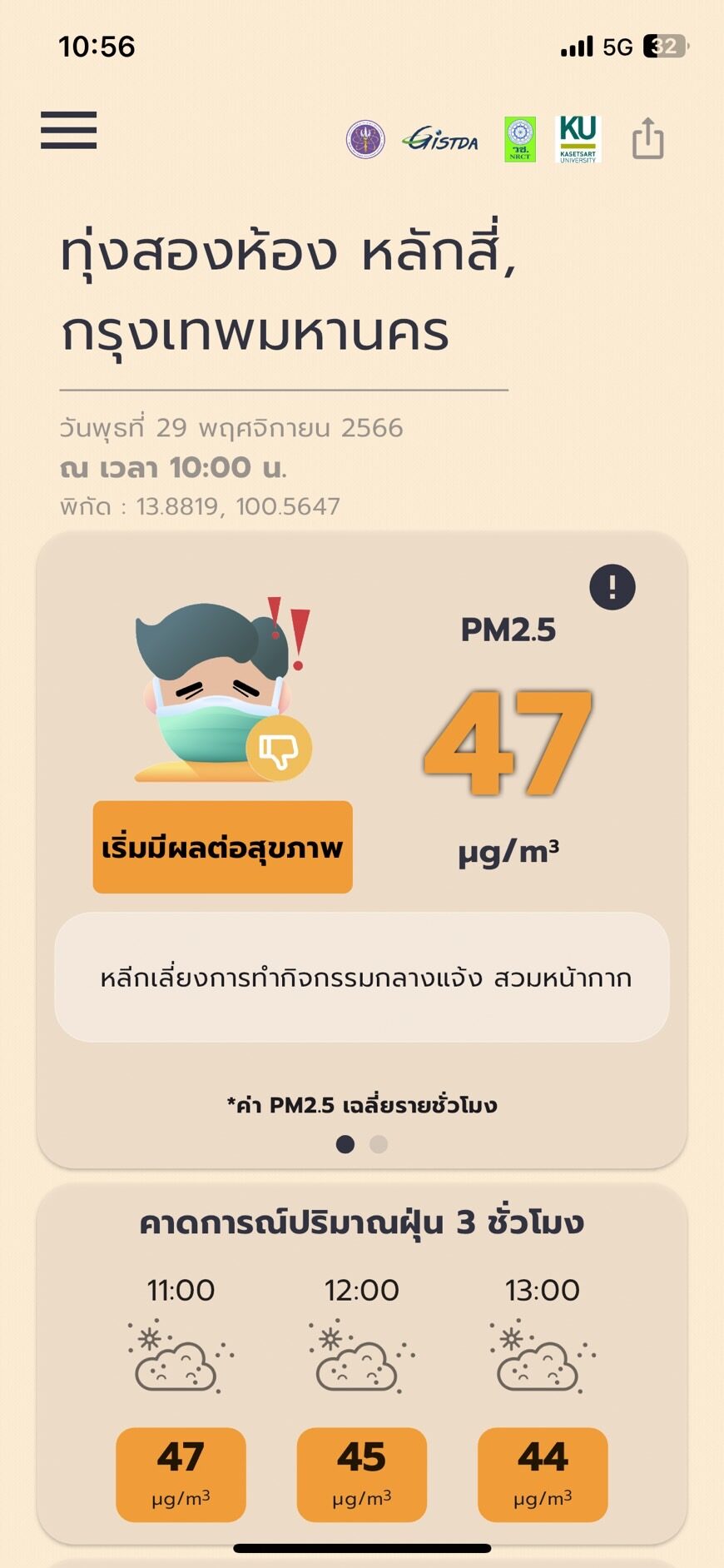Open the PM2.5 info exclamation icon
Viewport: 724px width, 1568px height.
click(x=612, y=587)
